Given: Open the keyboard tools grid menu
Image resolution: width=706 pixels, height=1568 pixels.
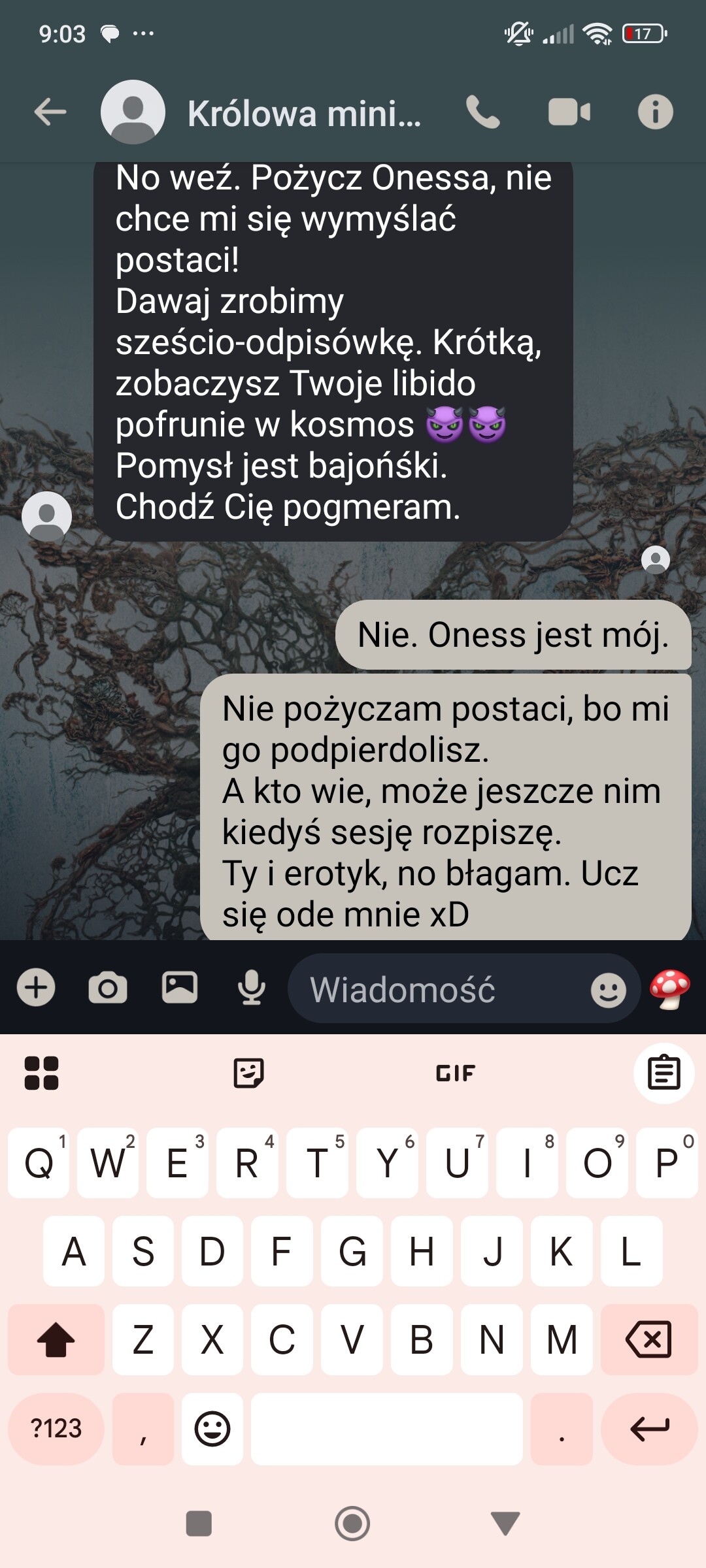Looking at the screenshot, I should (41, 1073).
